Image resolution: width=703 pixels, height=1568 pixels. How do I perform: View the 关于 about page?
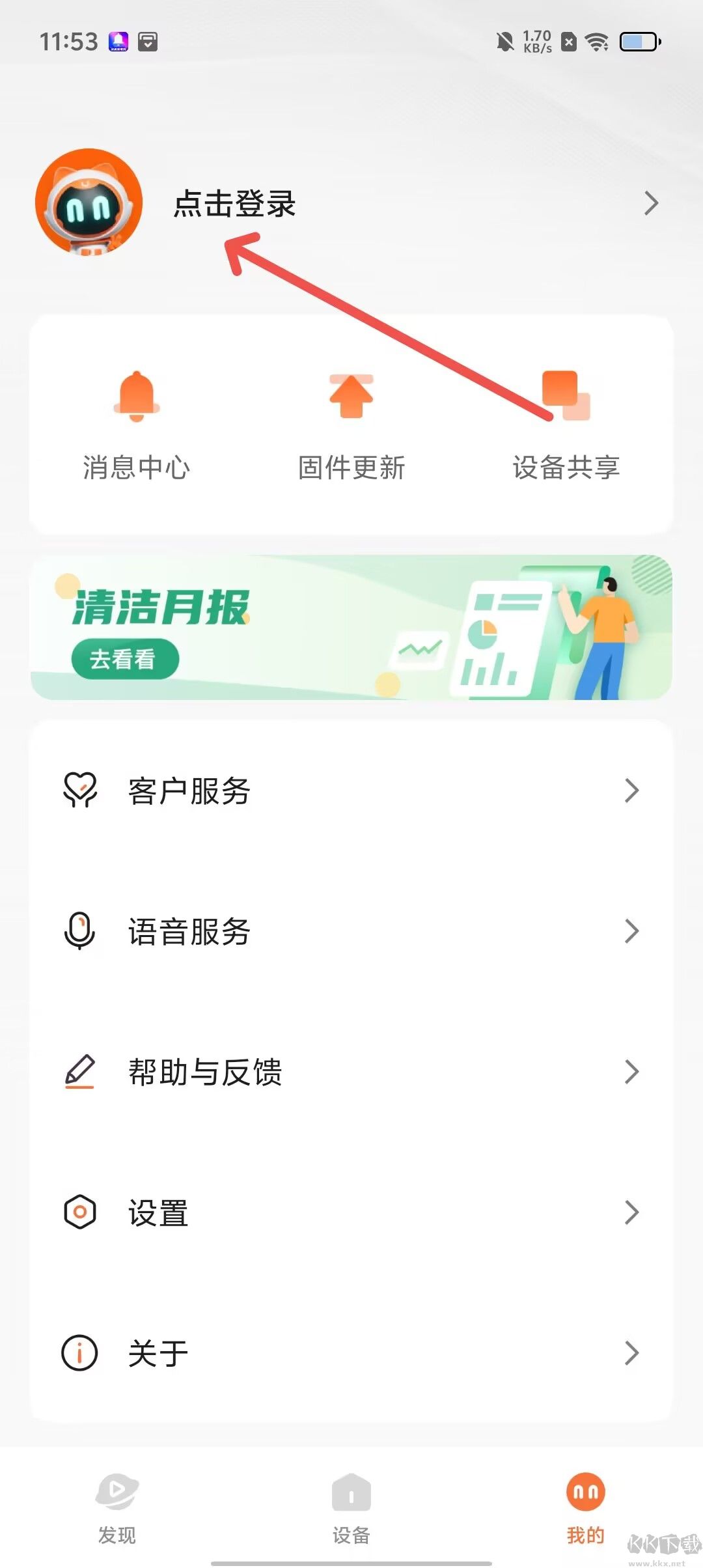[x=351, y=1353]
